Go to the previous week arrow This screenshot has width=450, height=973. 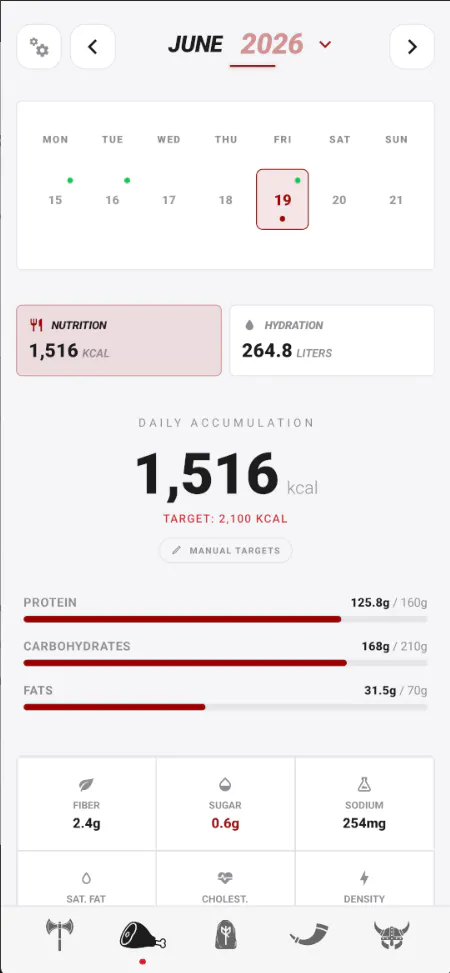93,47
